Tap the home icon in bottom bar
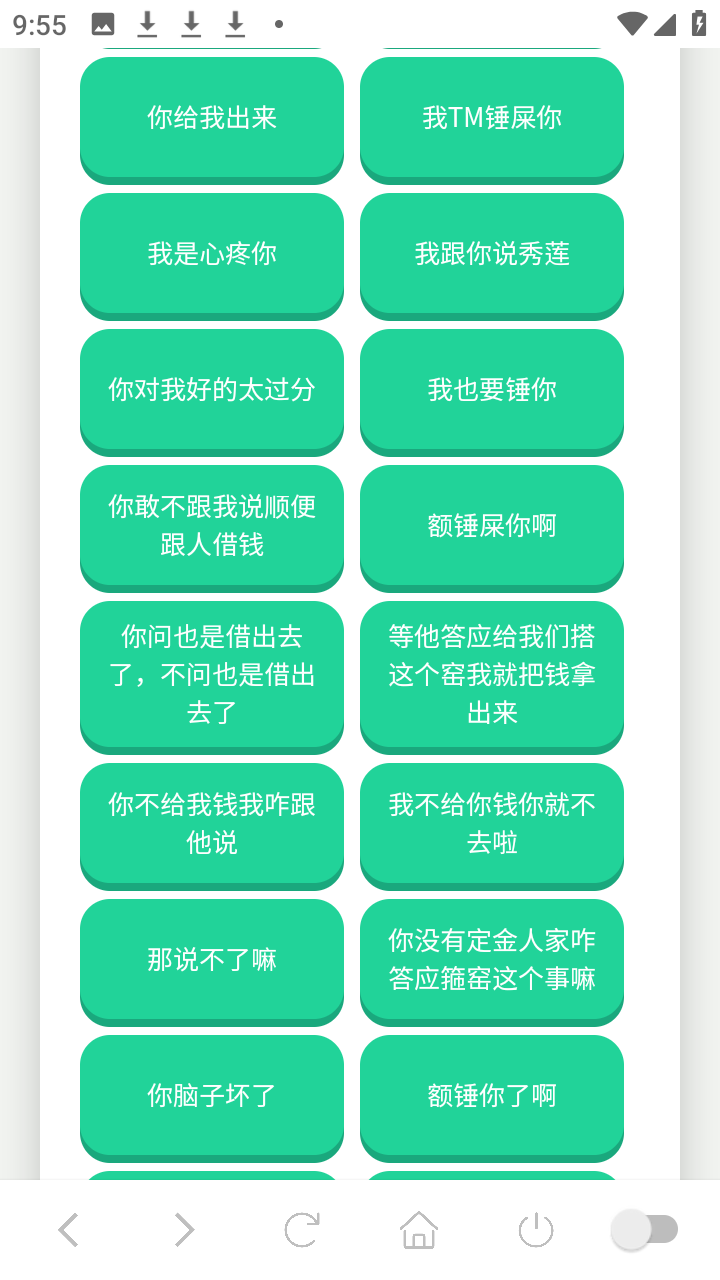The image size is (720, 1280). coord(420,1229)
